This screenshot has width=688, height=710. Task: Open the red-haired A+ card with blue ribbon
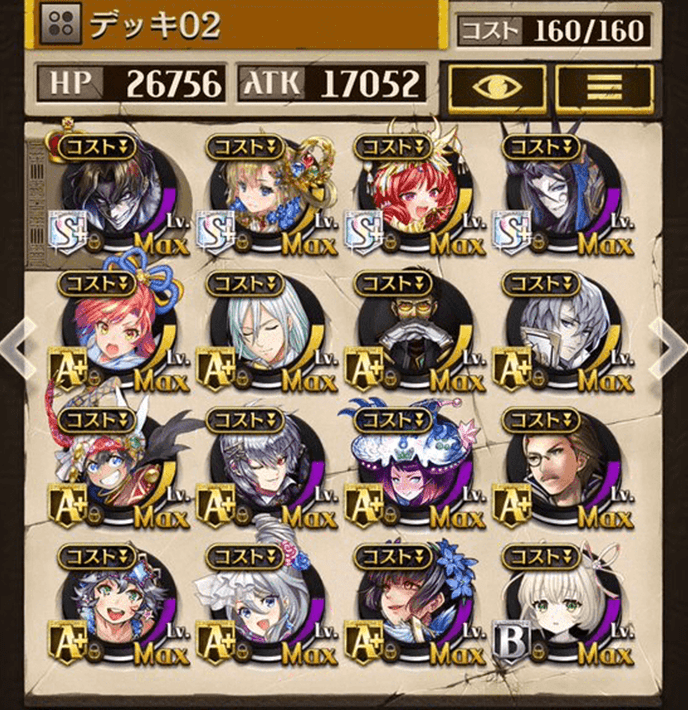pyautogui.click(x=110, y=333)
